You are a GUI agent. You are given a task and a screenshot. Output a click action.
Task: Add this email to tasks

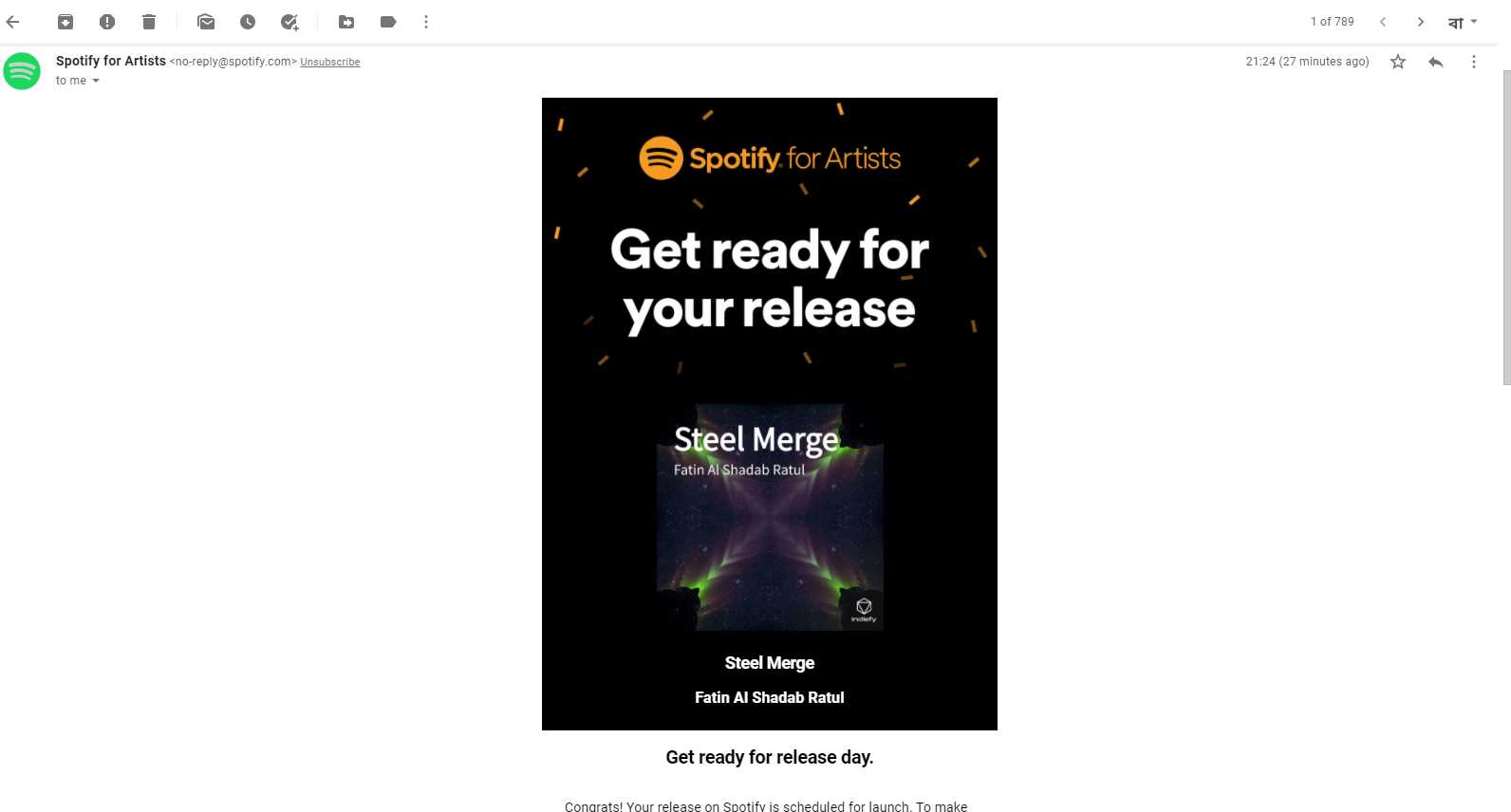(289, 22)
